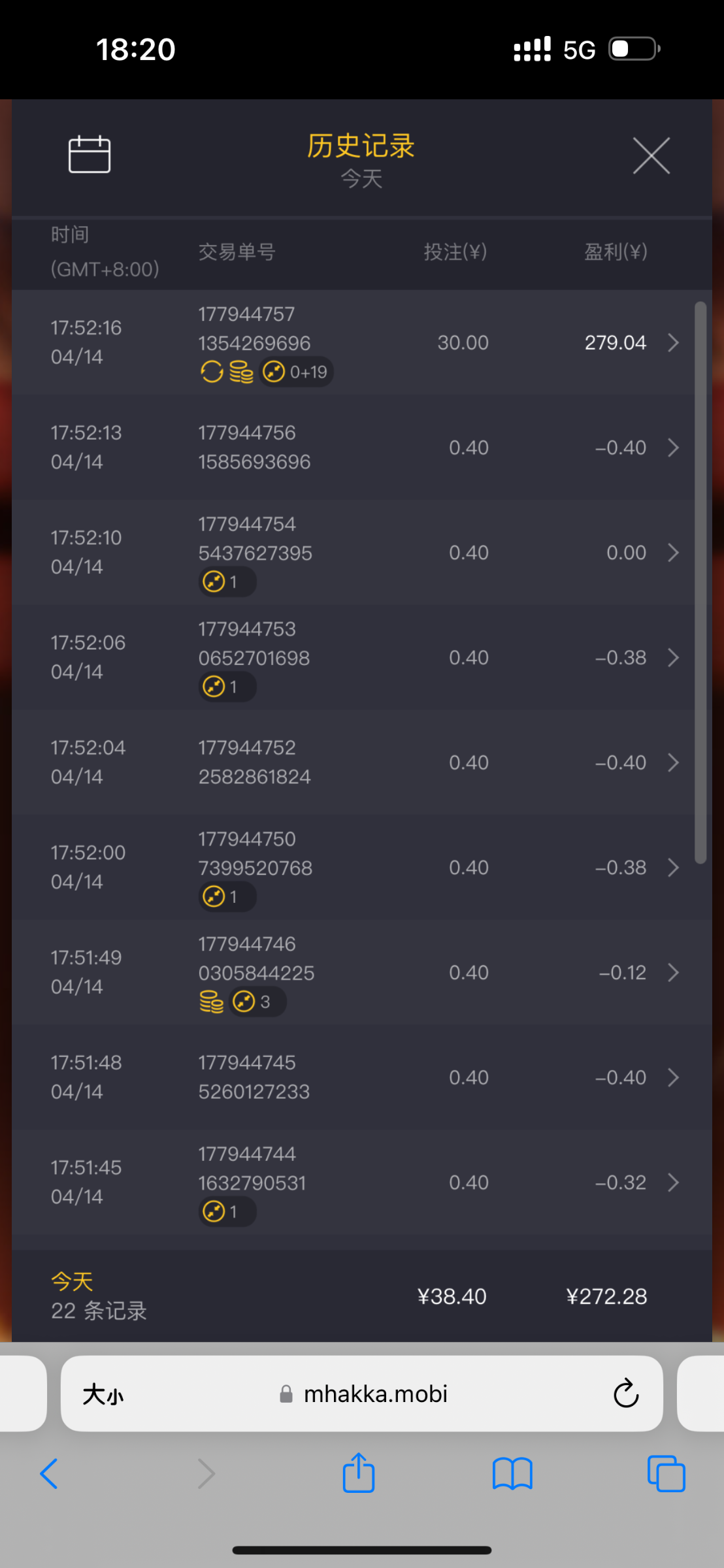Open transaction 177944757 with 279.04 profit

point(354,342)
